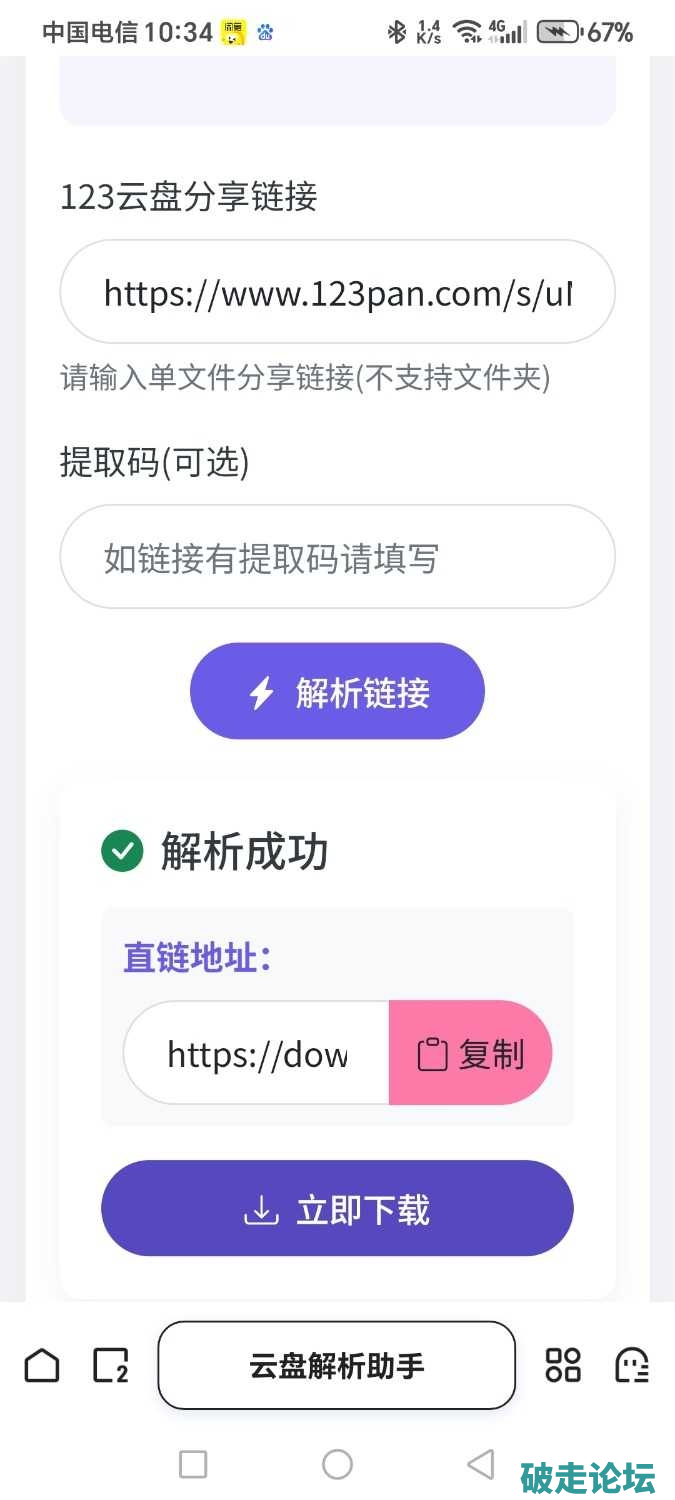Open recent apps with the square button
The height and width of the screenshot is (1500, 675).
click(193, 1465)
